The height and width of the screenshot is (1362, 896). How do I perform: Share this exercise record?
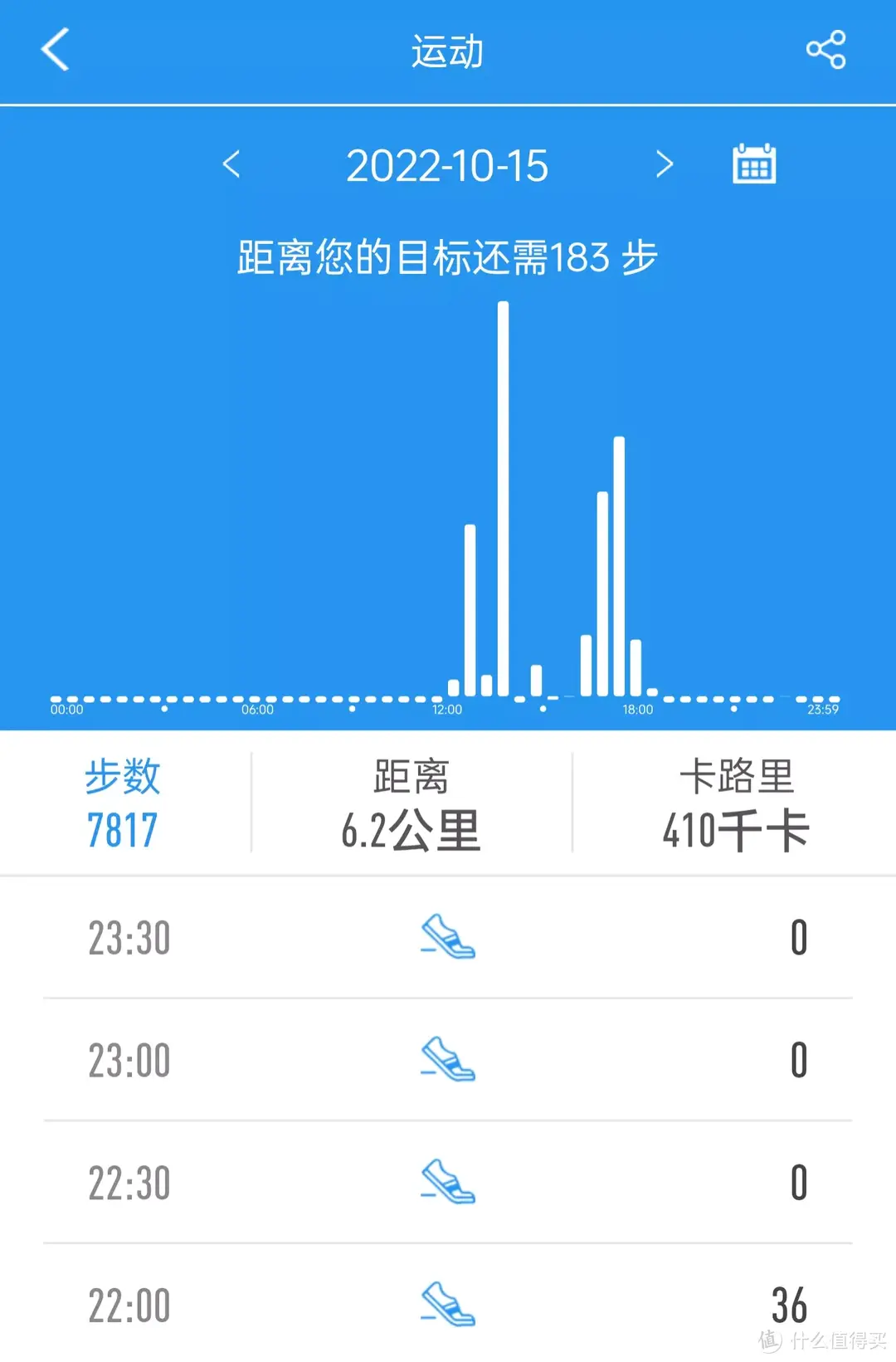click(825, 50)
